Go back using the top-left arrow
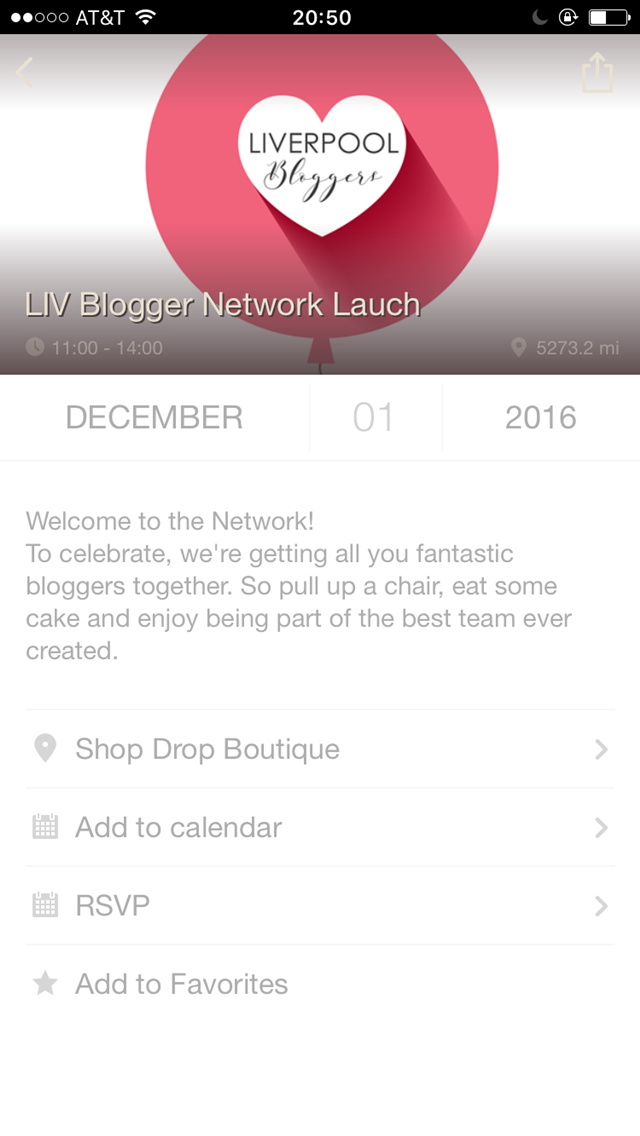Screen dimensions: 640x1136 click(26, 72)
